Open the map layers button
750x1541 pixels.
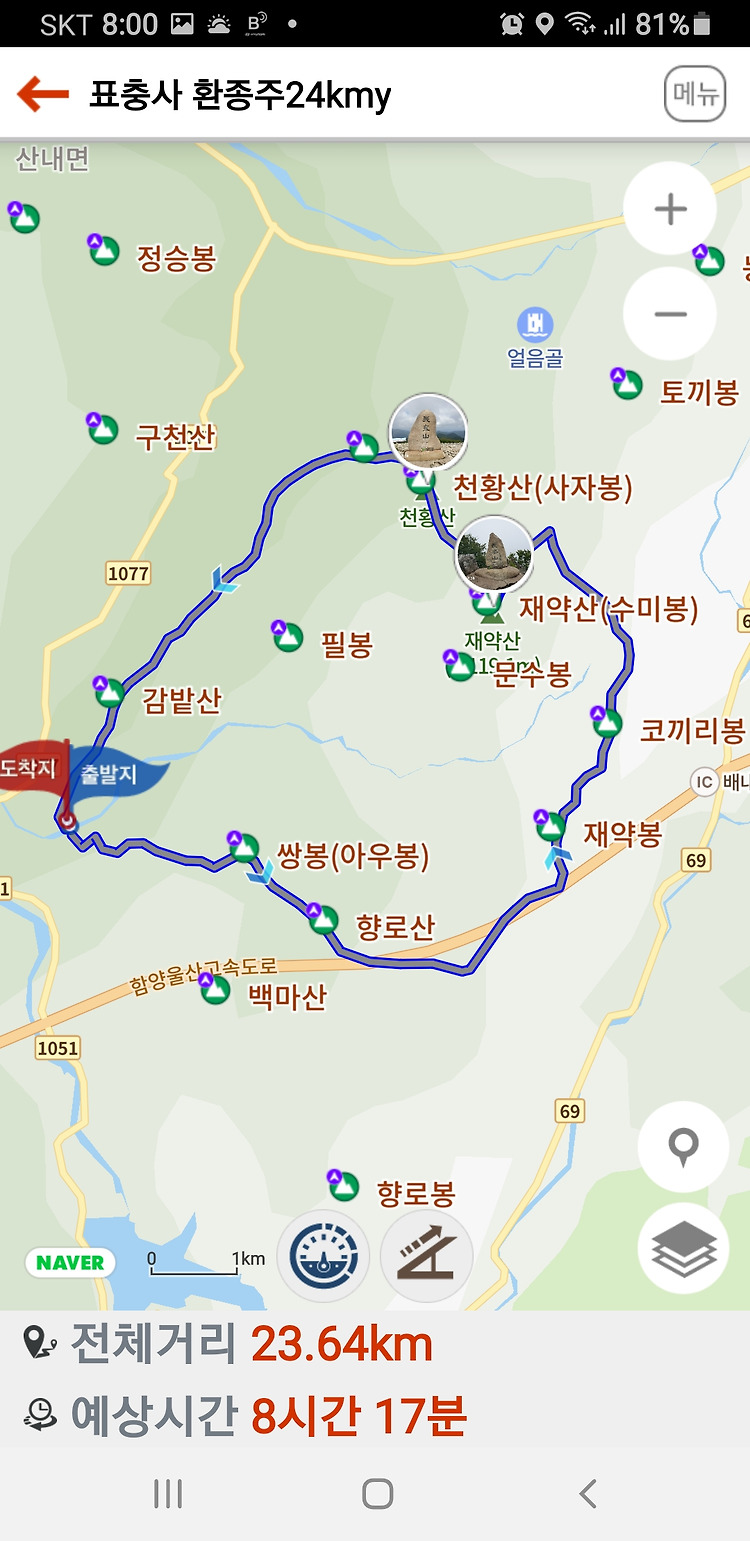[x=684, y=1248]
